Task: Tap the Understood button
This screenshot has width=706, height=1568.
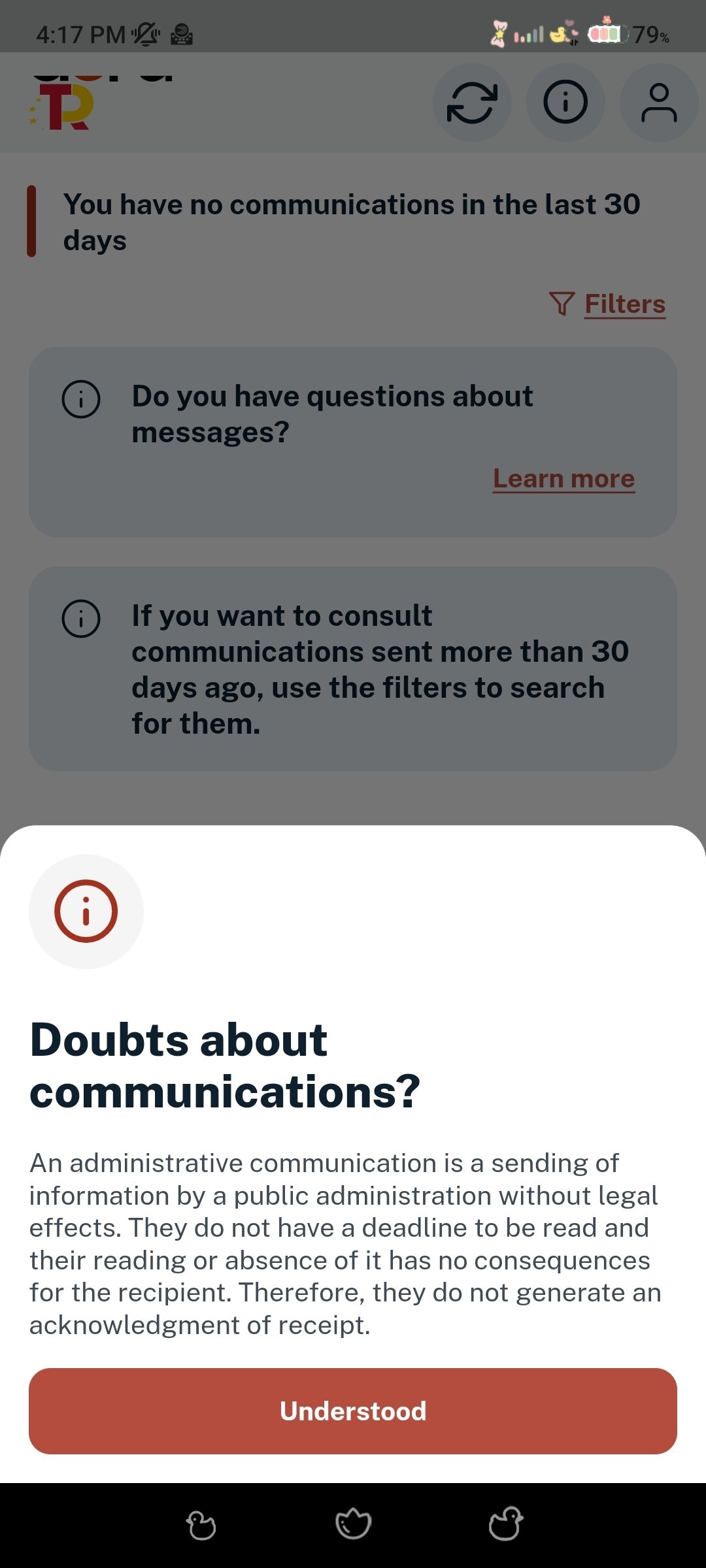Action: point(353,1411)
